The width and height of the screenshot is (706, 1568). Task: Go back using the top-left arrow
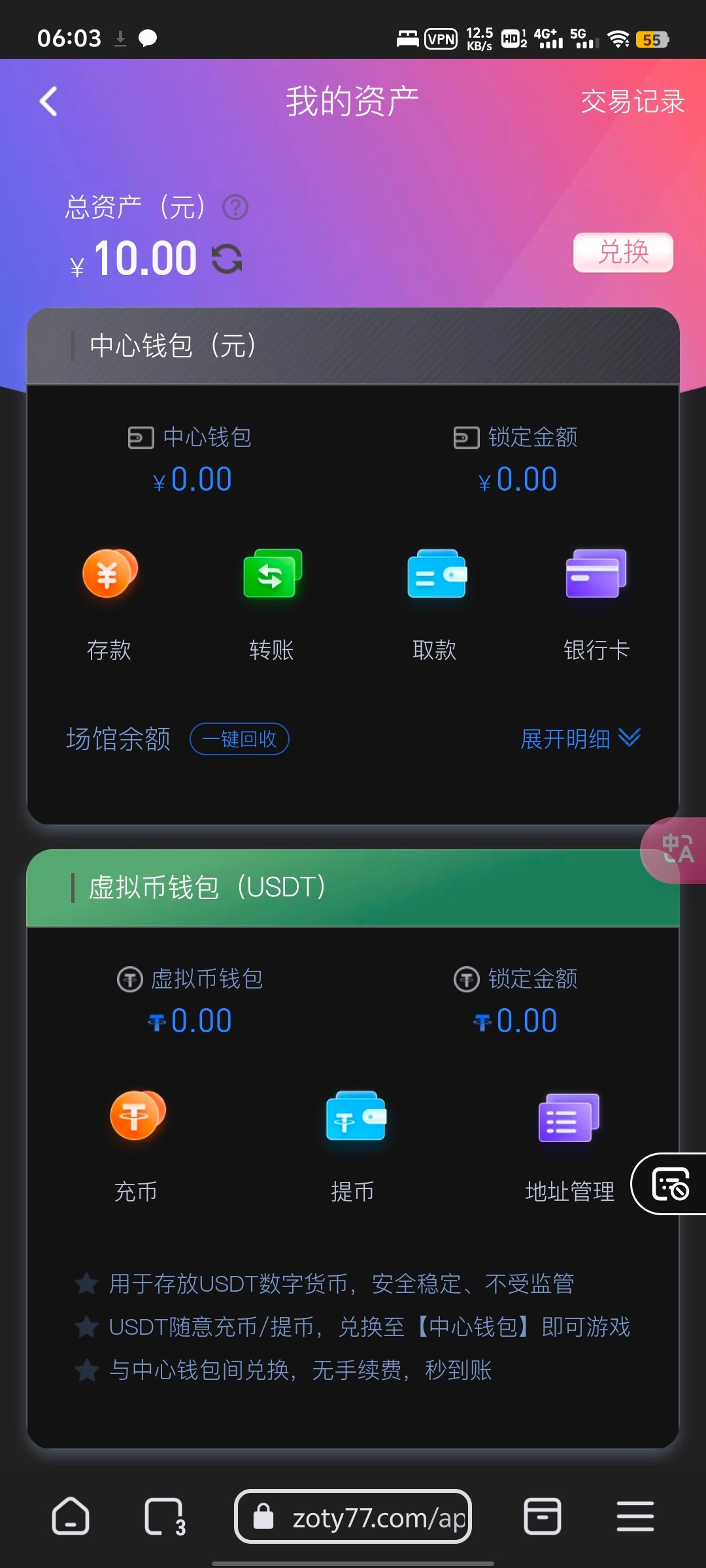48,101
